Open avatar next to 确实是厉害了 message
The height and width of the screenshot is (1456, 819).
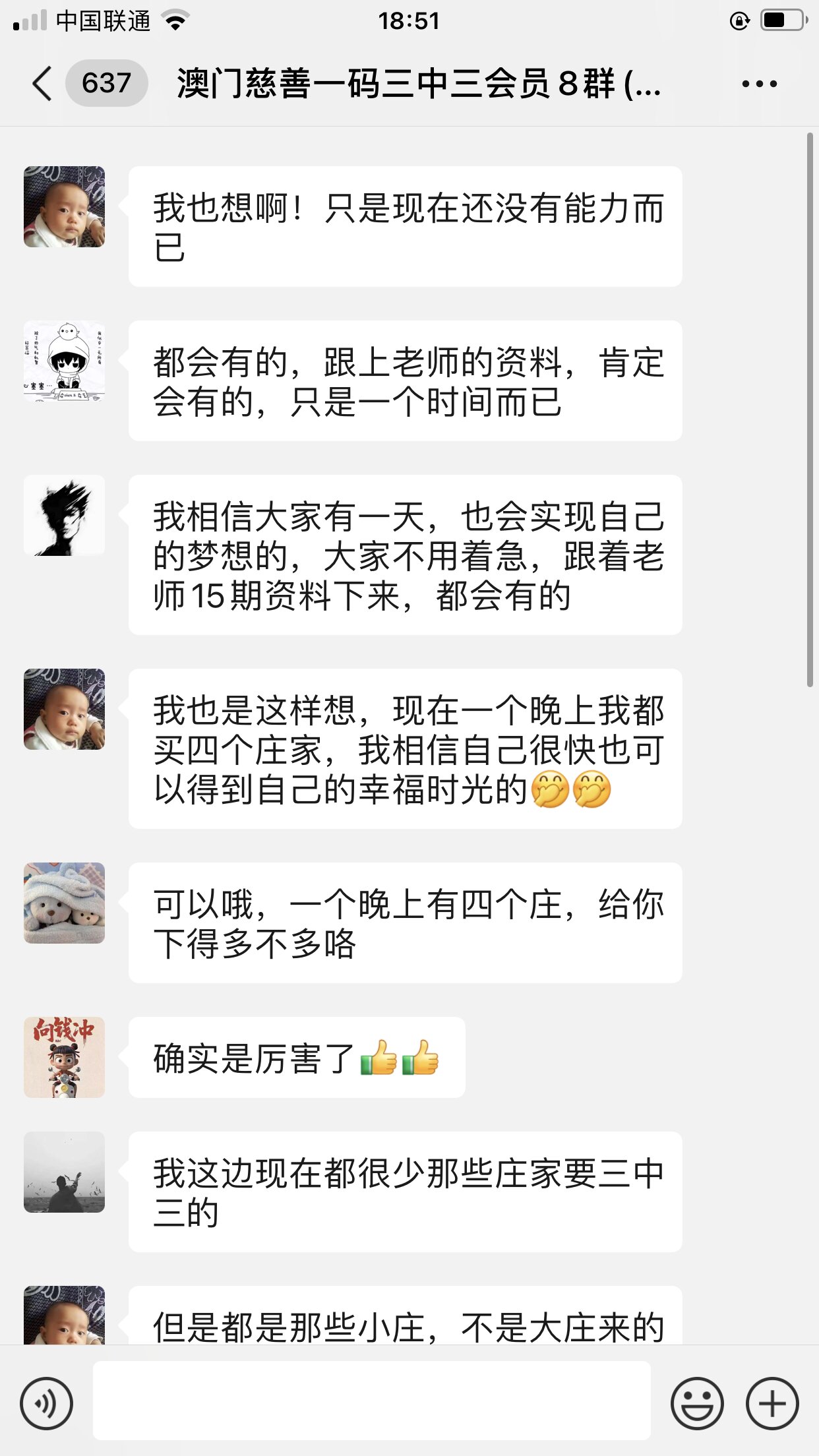[x=64, y=1057]
